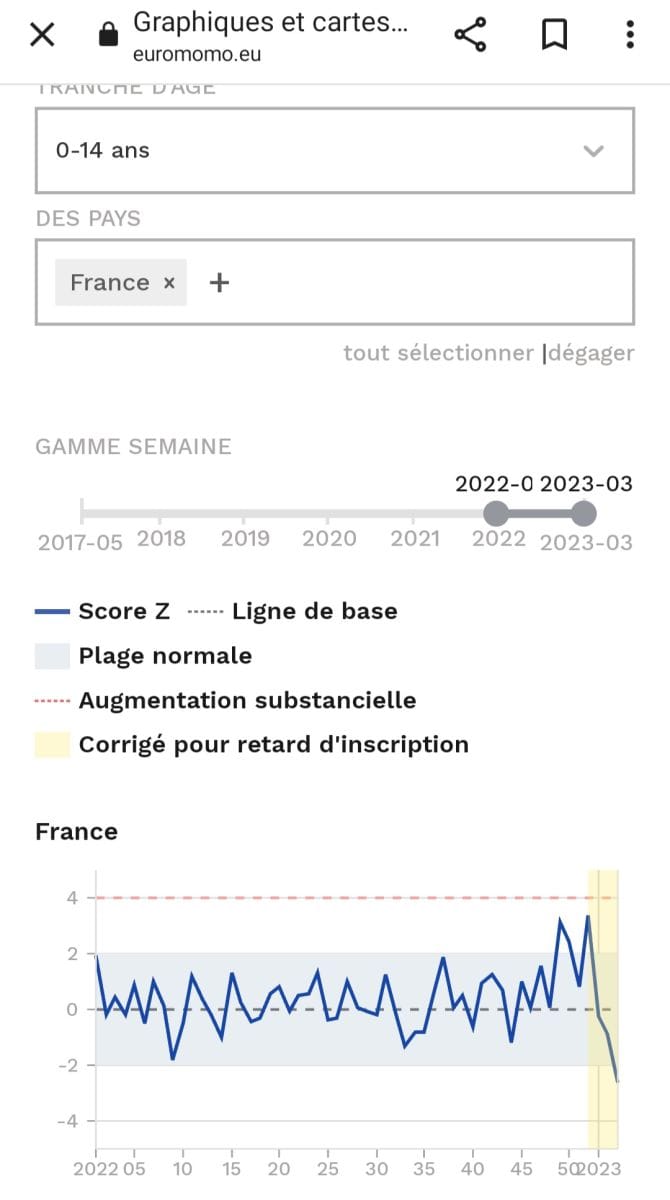The width and height of the screenshot is (670, 1200).
Task: Choose 'tout sélectionner' for countries
Action: pyautogui.click(x=438, y=353)
